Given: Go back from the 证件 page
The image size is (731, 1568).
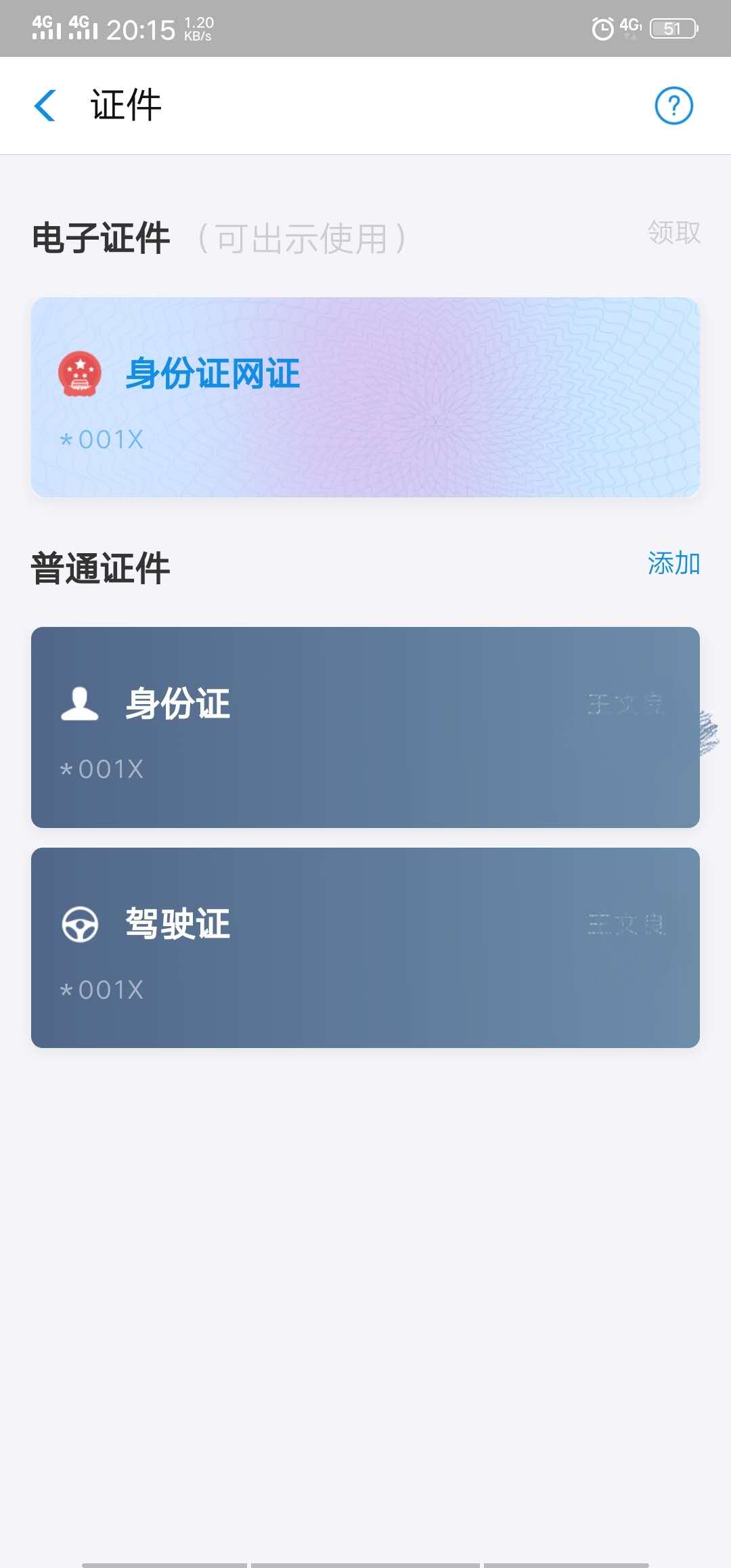Looking at the screenshot, I should pos(45,106).
